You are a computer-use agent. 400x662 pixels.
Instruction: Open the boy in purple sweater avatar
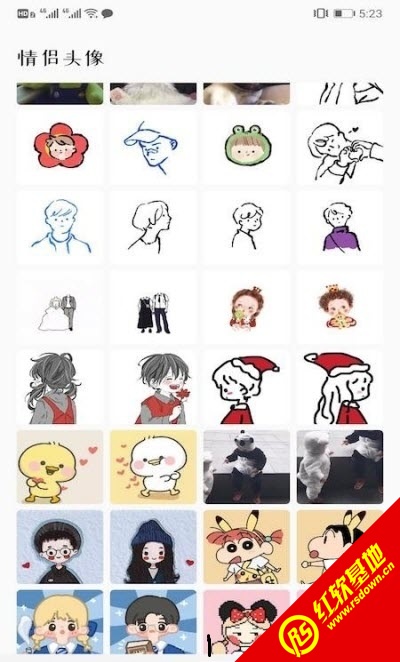(x=340, y=228)
